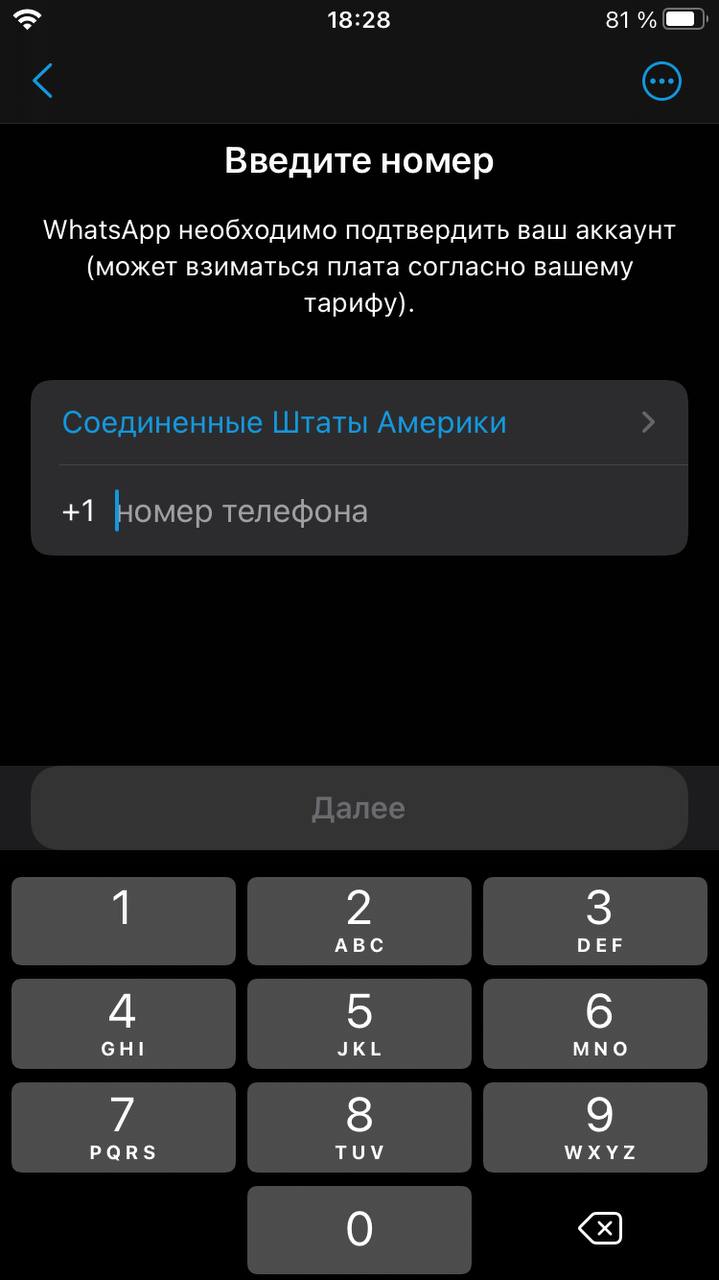The image size is (719, 1280).
Task: Enter digit 5 on the keypad
Action: [x=359, y=1024]
